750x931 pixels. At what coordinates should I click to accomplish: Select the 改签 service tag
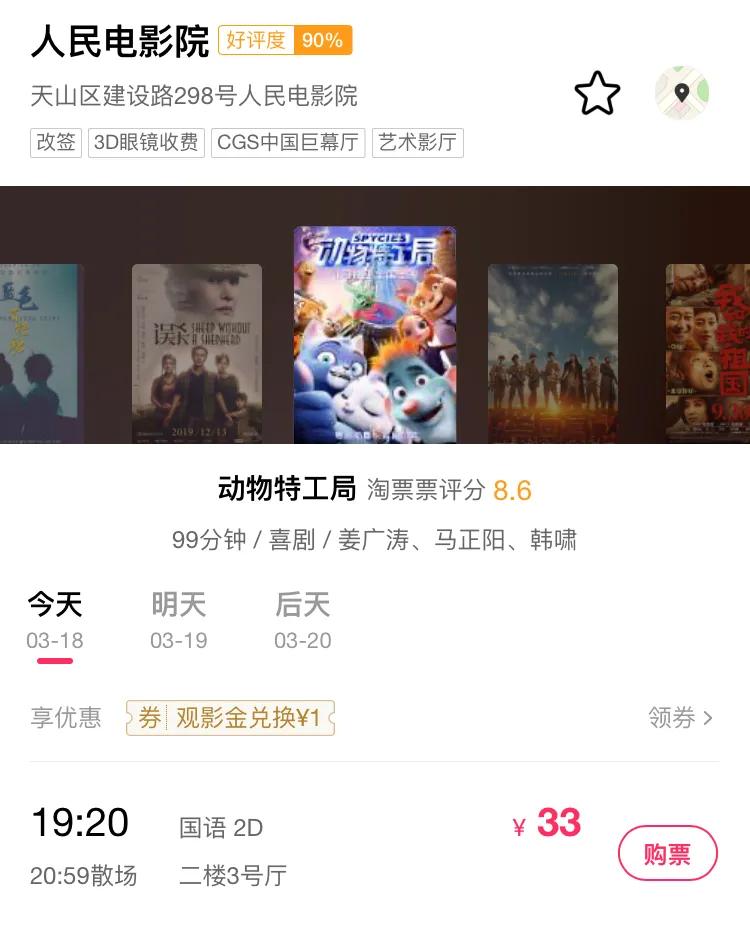coord(55,142)
